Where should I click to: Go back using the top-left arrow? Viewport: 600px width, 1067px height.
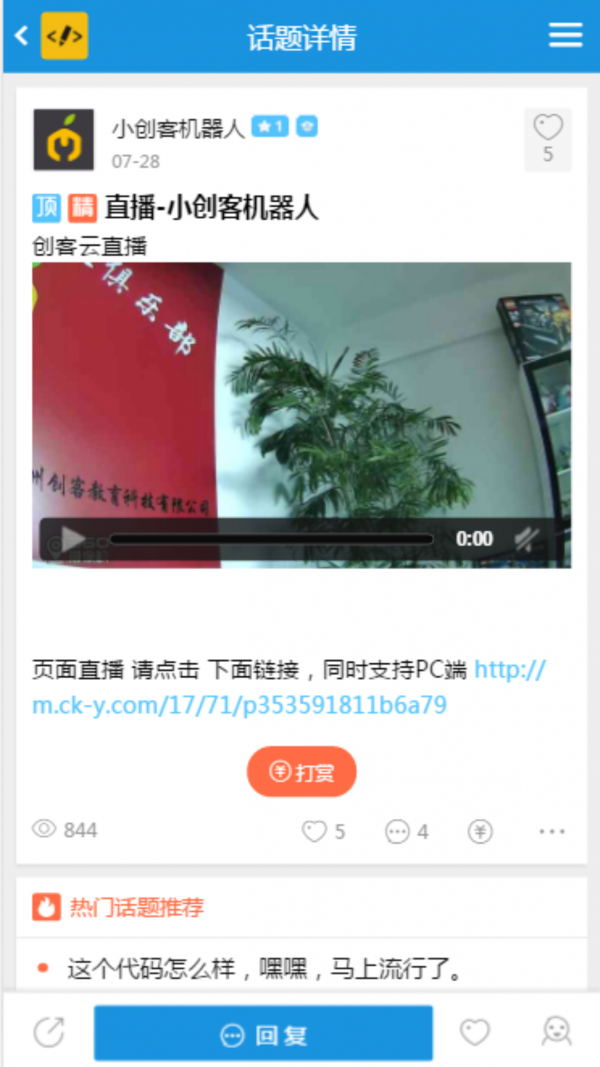[21, 36]
